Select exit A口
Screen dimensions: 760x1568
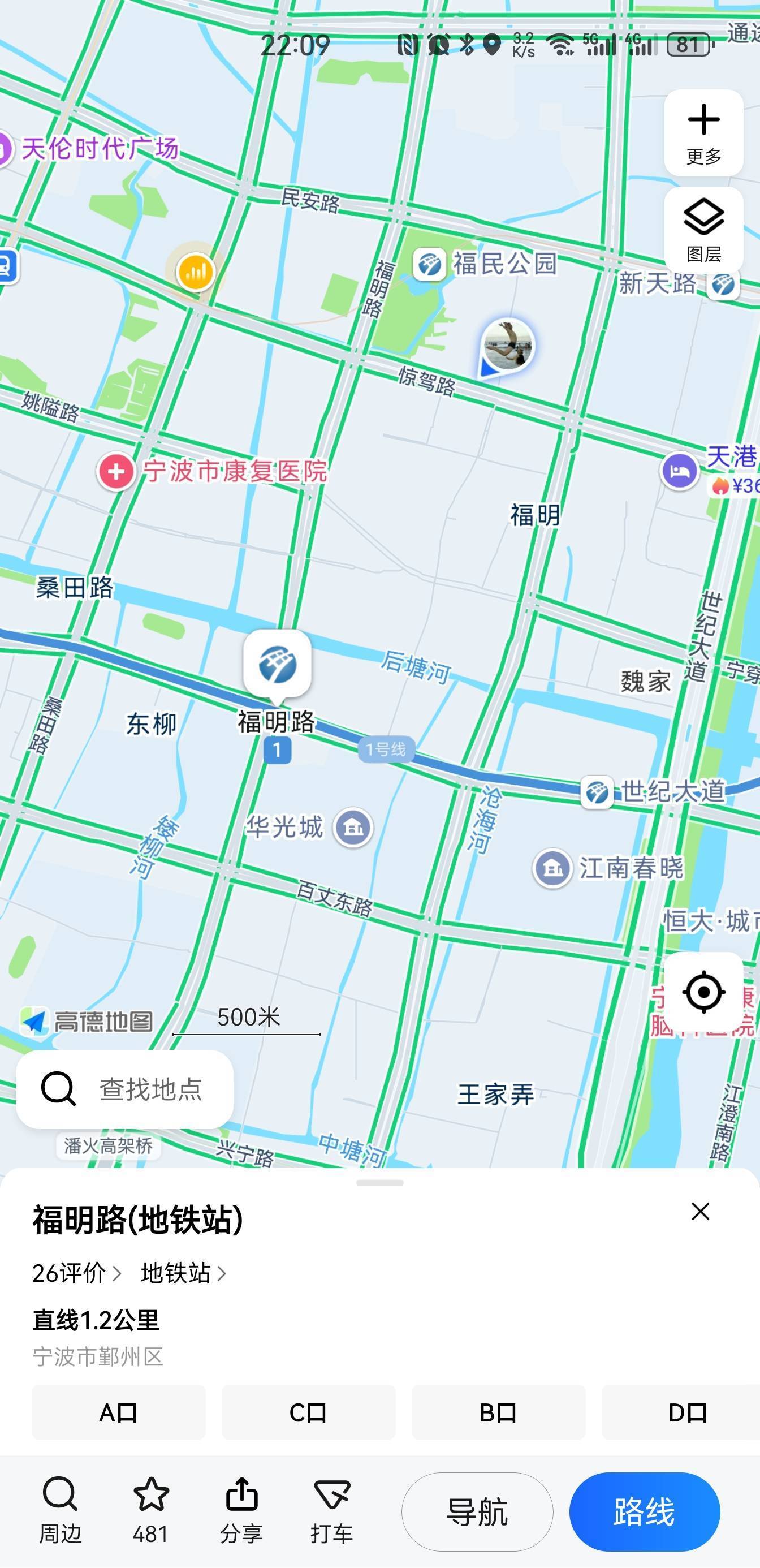coord(119,1412)
